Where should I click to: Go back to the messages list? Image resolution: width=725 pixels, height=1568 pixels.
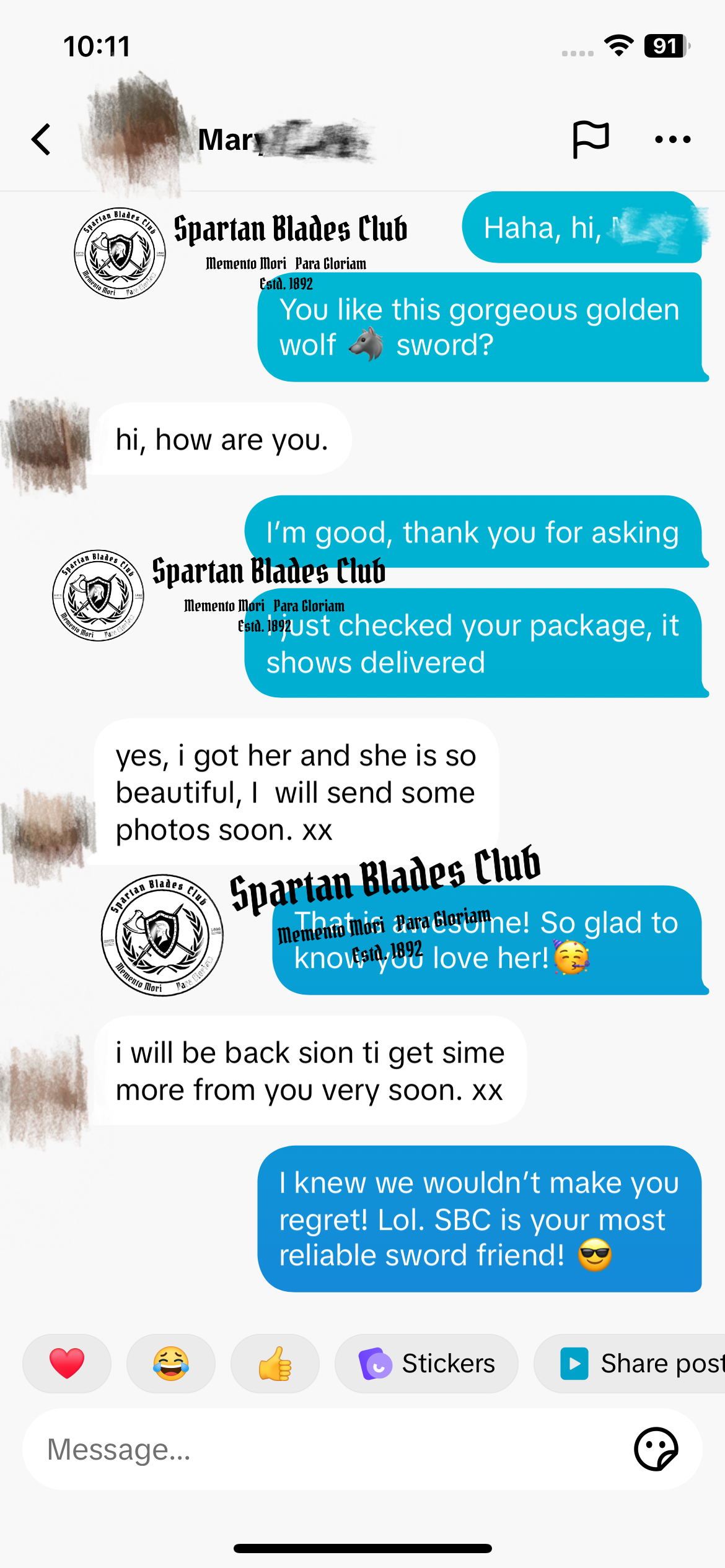[42, 139]
